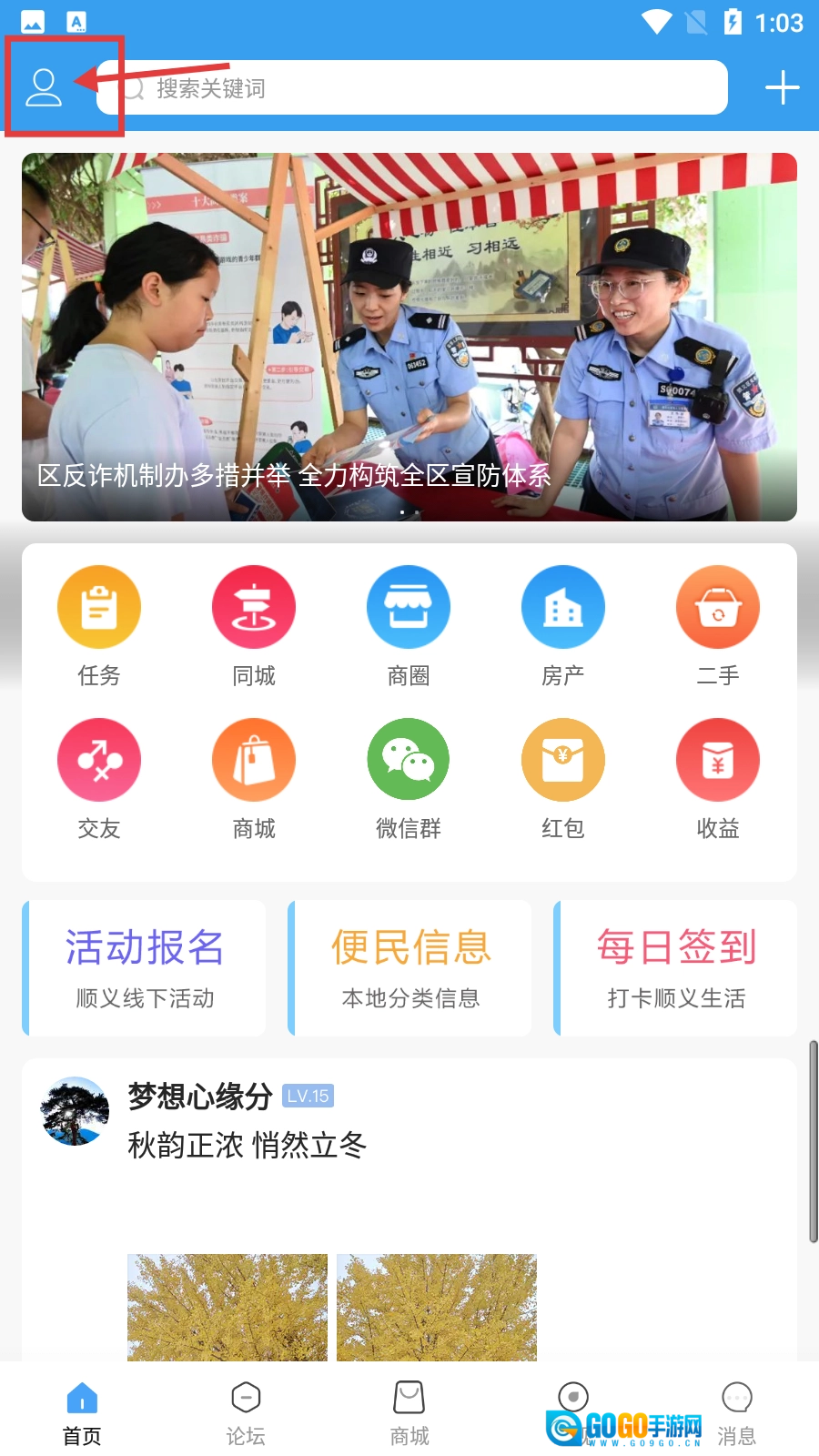
Task: Open the 活动报名 event signup card
Action: click(x=145, y=968)
